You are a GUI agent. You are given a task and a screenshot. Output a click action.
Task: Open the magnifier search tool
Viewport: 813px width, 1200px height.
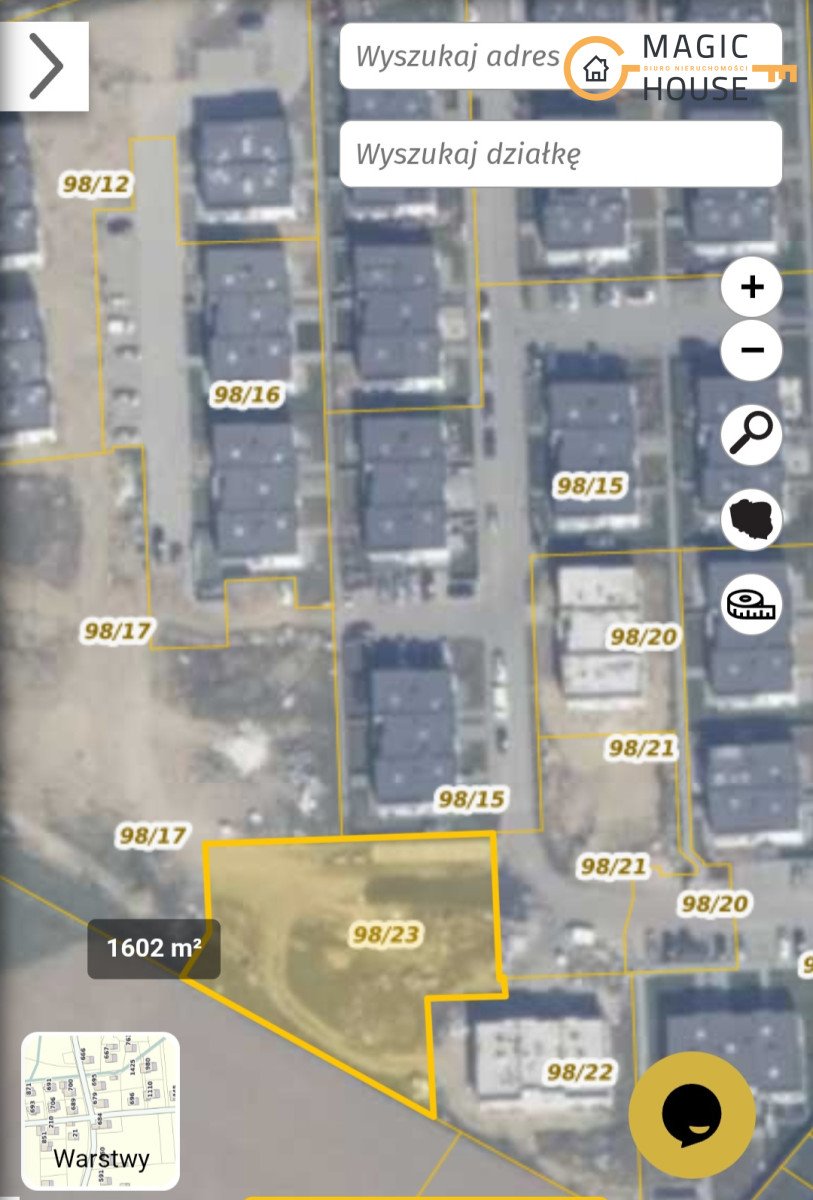click(x=751, y=434)
